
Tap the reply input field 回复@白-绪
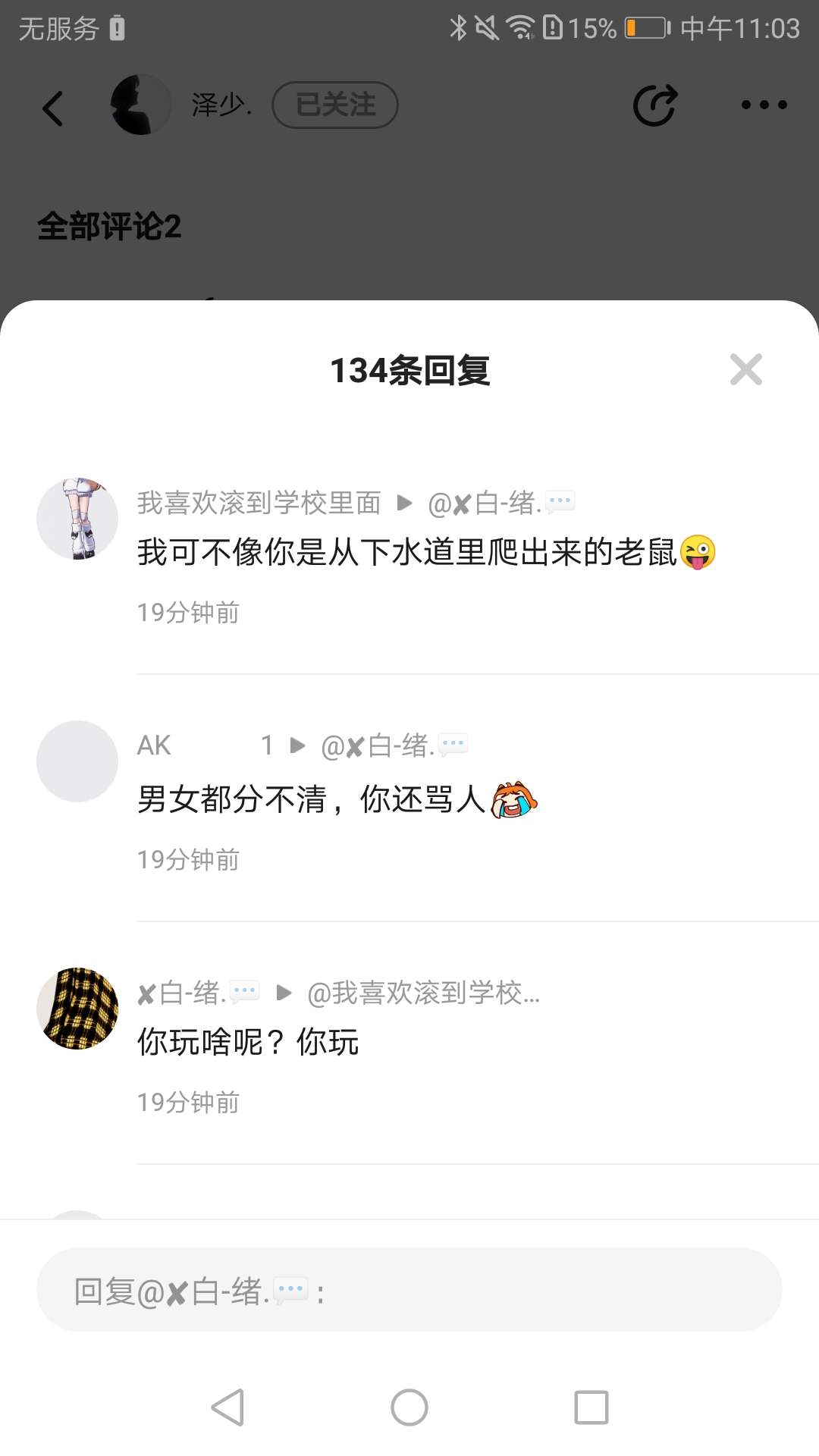click(x=409, y=1290)
